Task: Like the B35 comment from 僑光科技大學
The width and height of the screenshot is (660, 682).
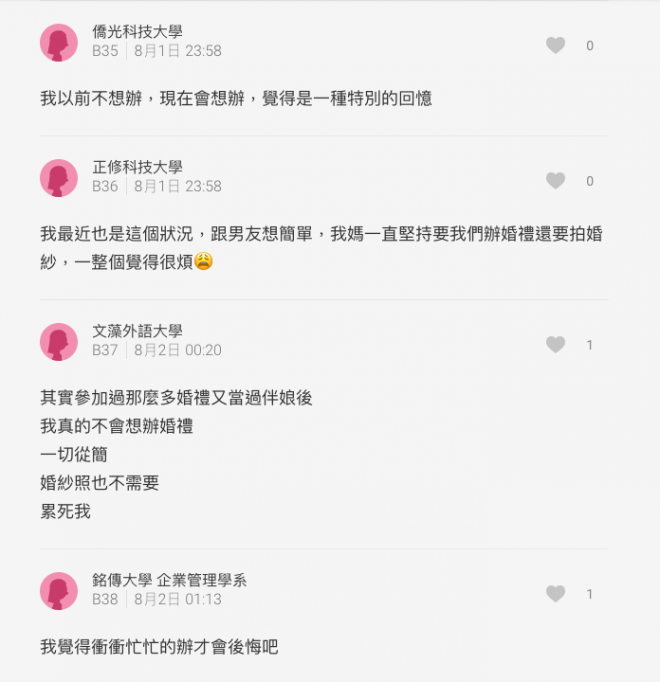Action: pos(556,45)
